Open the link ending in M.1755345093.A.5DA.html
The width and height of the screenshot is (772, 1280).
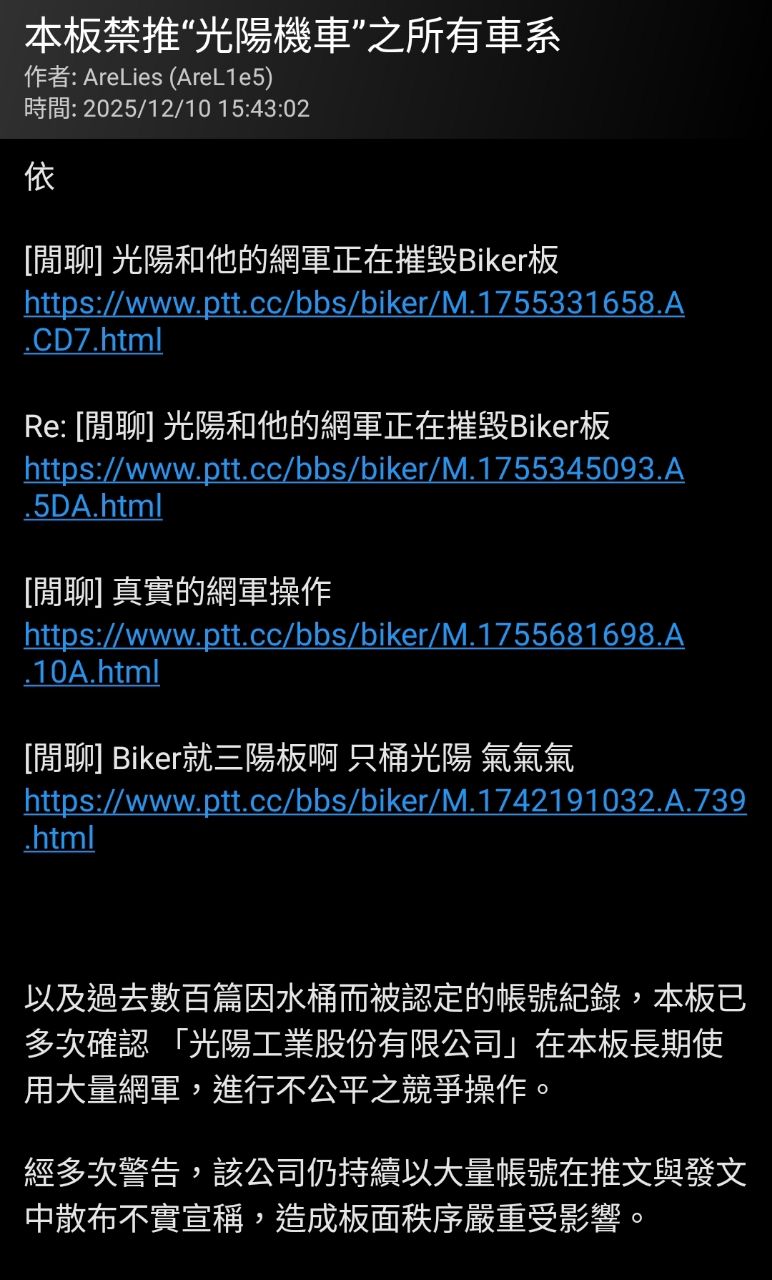354,469
